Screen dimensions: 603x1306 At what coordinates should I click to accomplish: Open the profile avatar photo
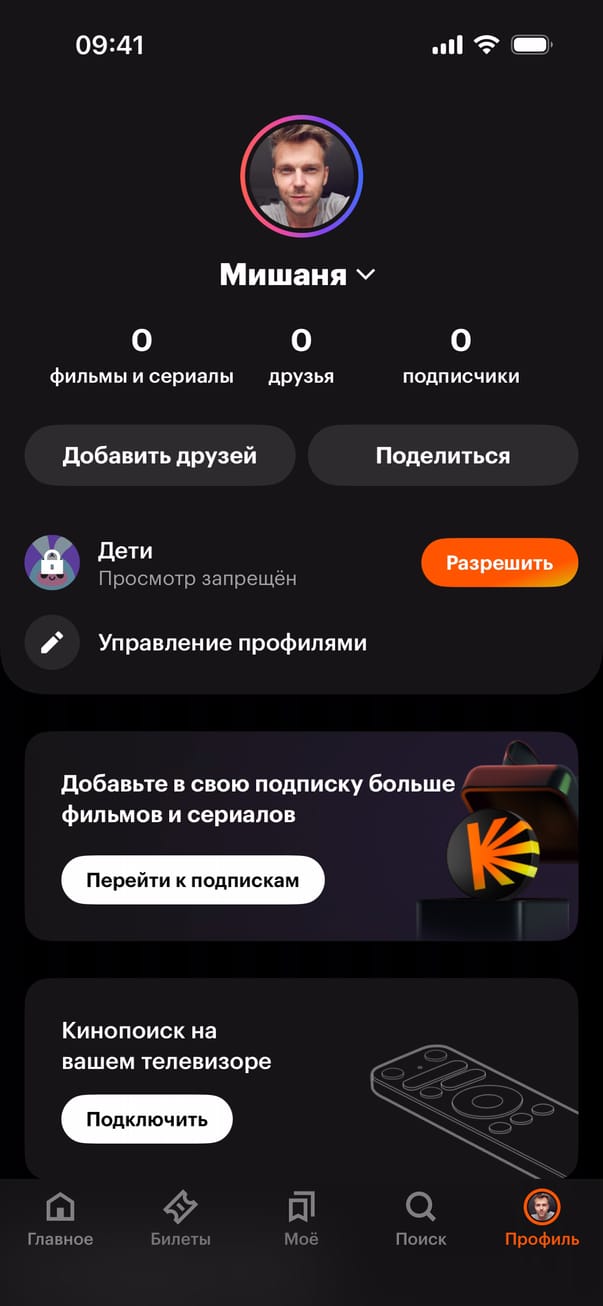301,176
